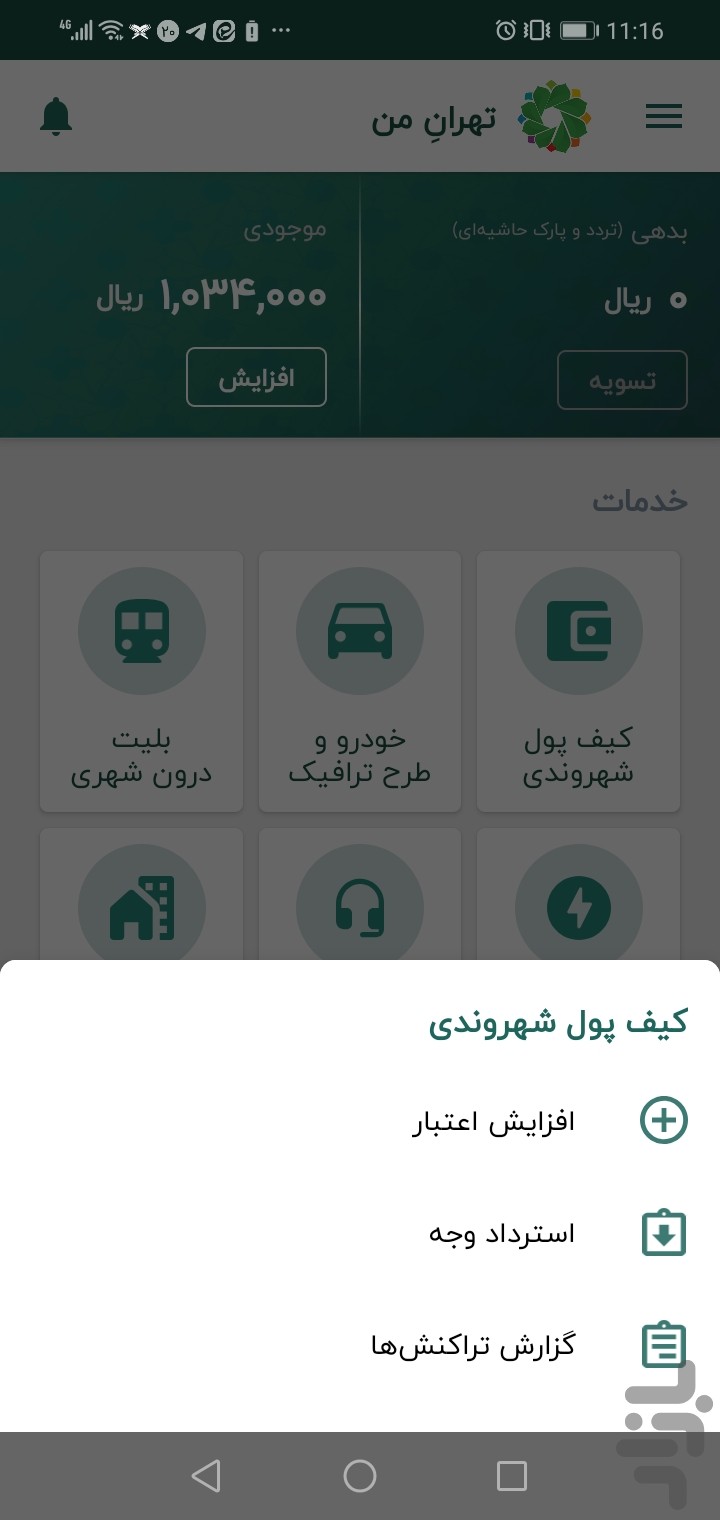The width and height of the screenshot is (720, 1520).
Task: Open the hamburger drawer menu
Action: (x=663, y=117)
